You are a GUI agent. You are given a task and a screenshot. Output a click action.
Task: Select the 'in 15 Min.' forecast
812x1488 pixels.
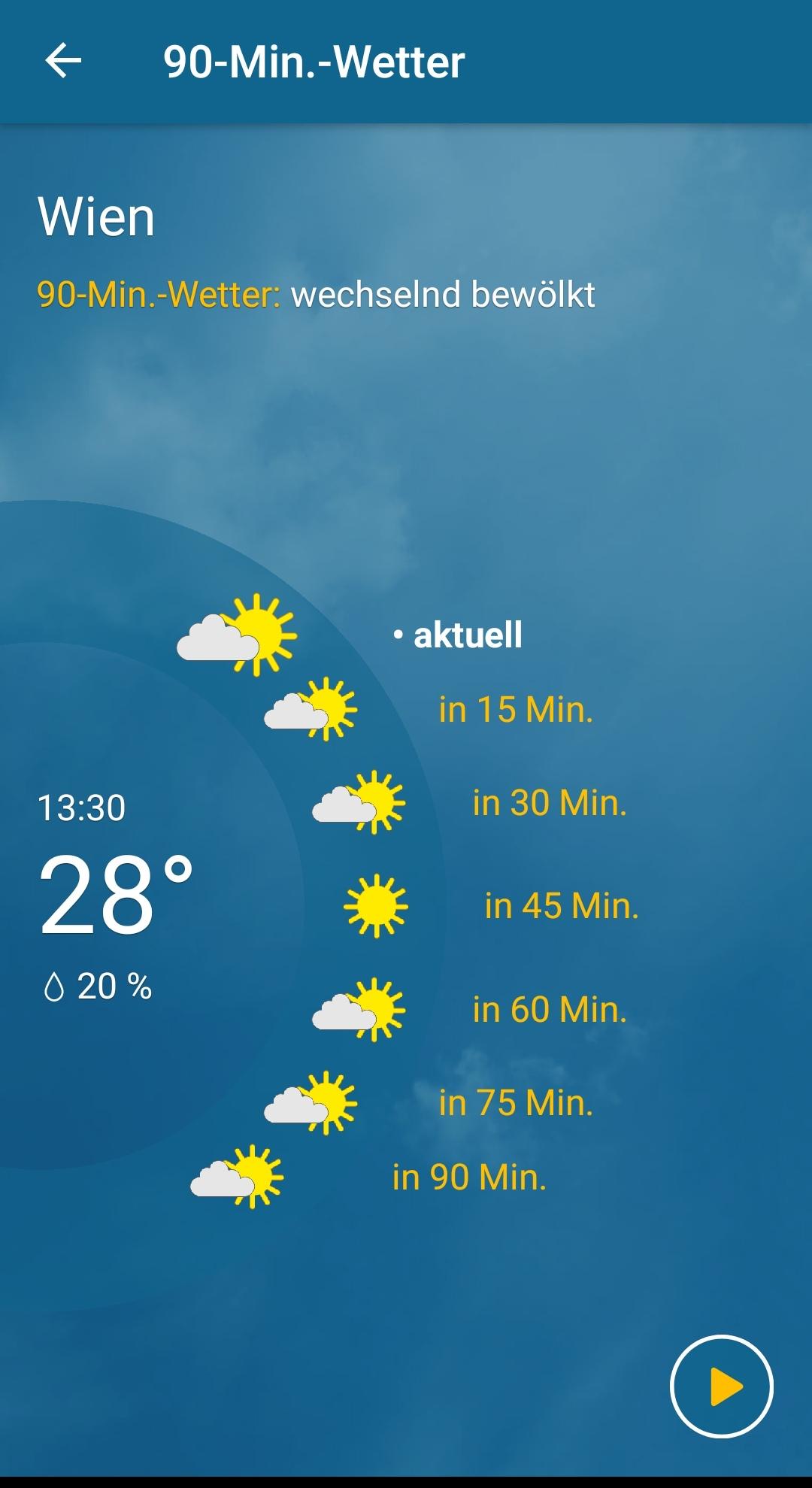coord(516,710)
